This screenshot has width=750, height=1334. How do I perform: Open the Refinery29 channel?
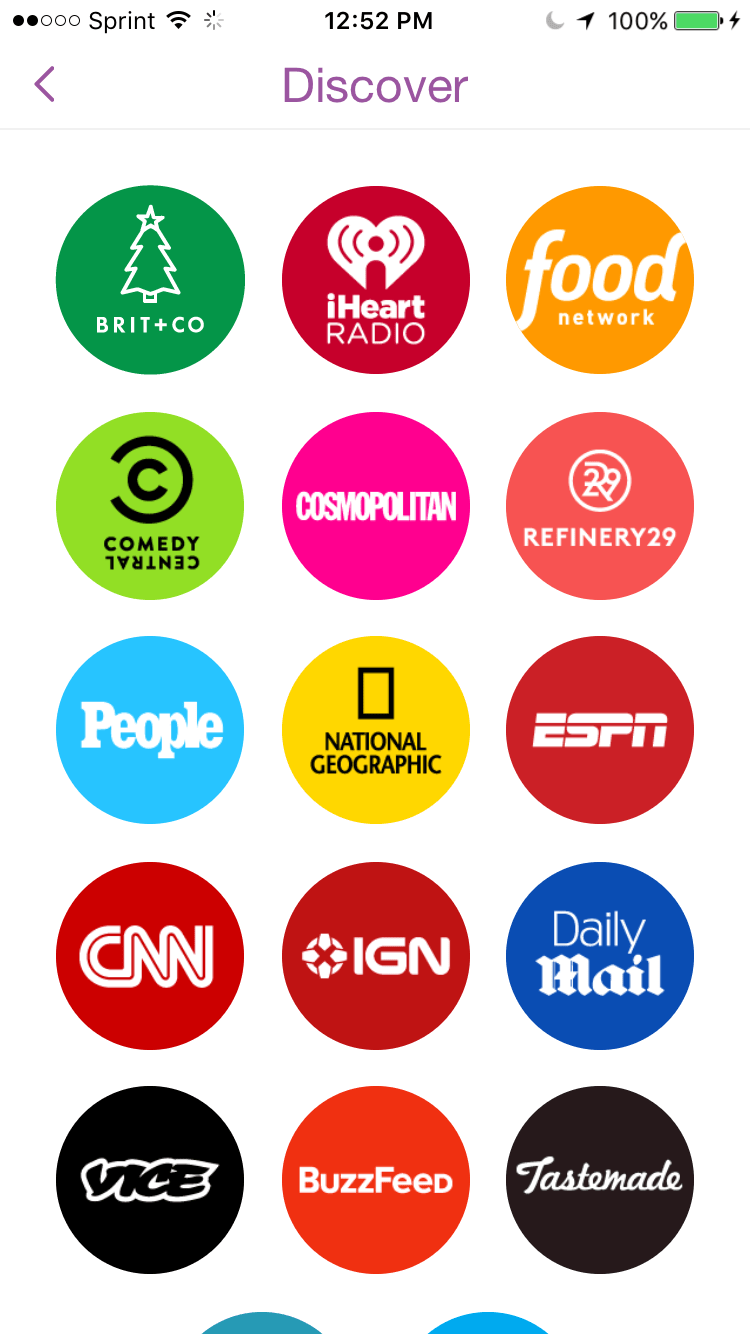pyautogui.click(x=600, y=506)
